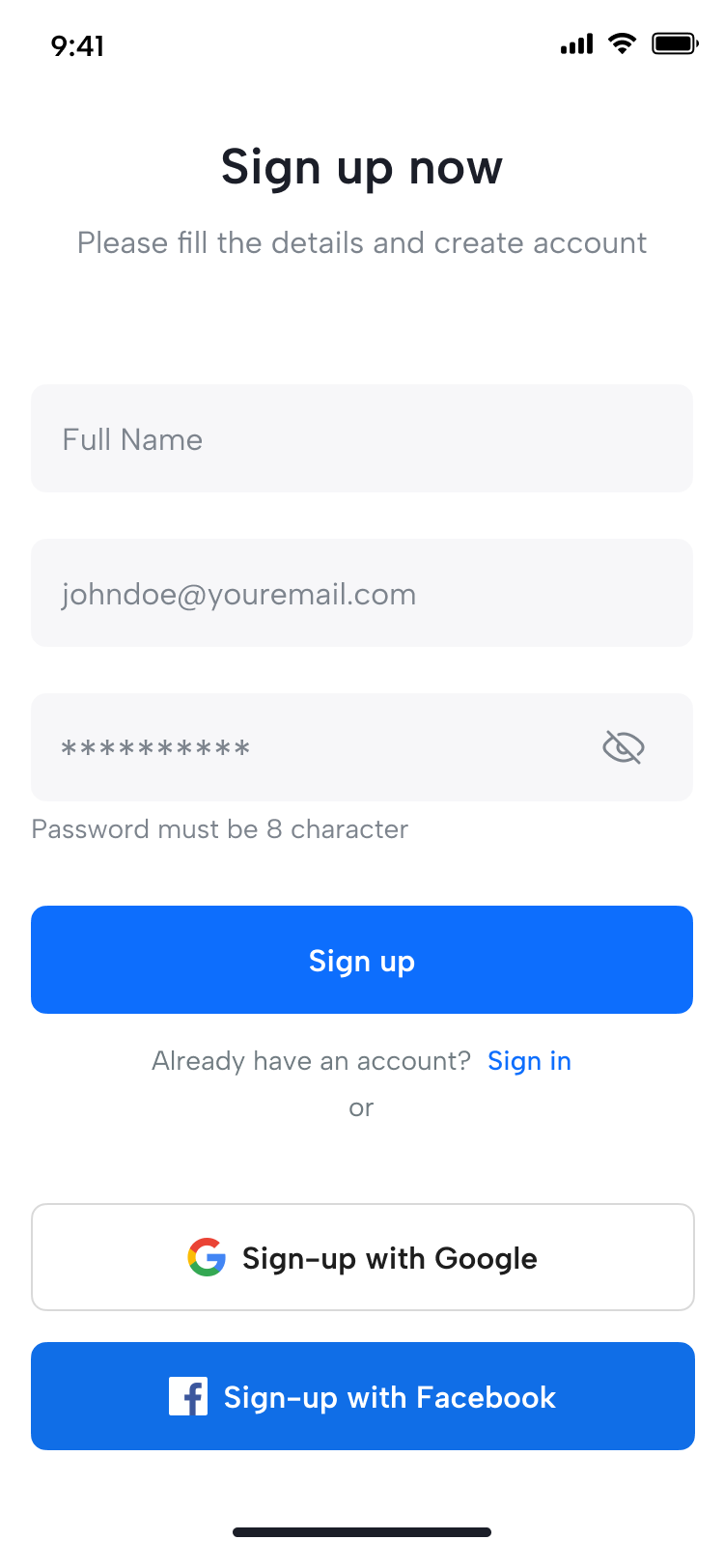Open the Sign in link
This screenshot has width=724, height=1568.
529,1060
